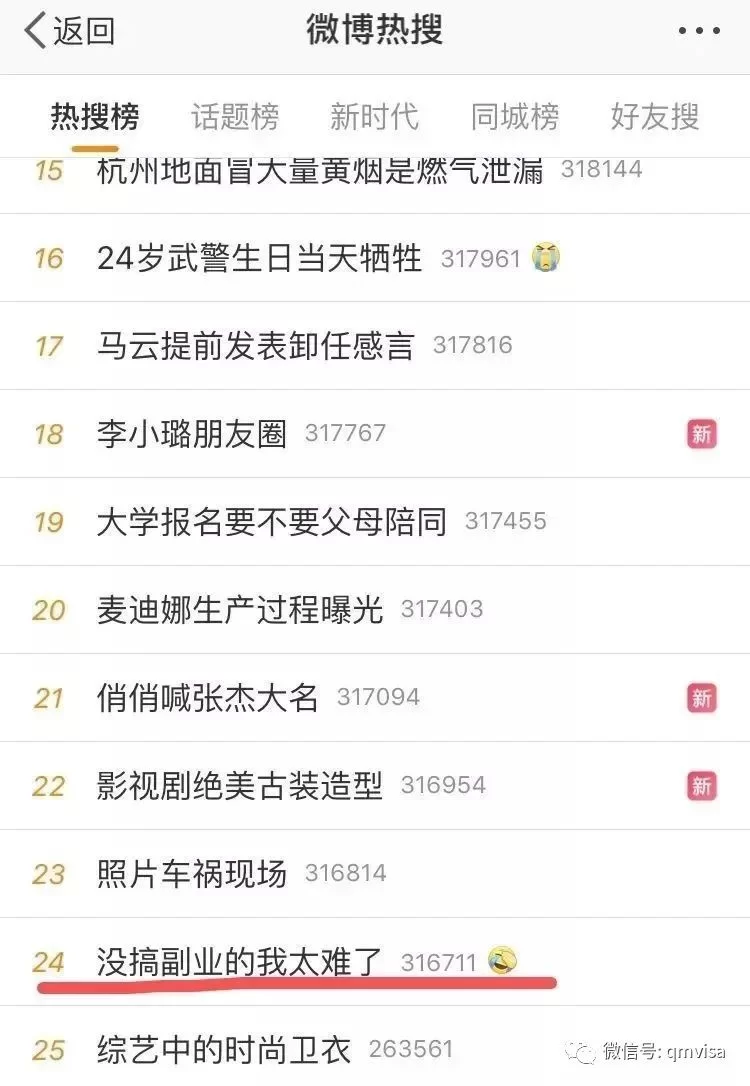Go back using the 返回 button
Viewport: 750px width, 1086px height.
tap(70, 32)
